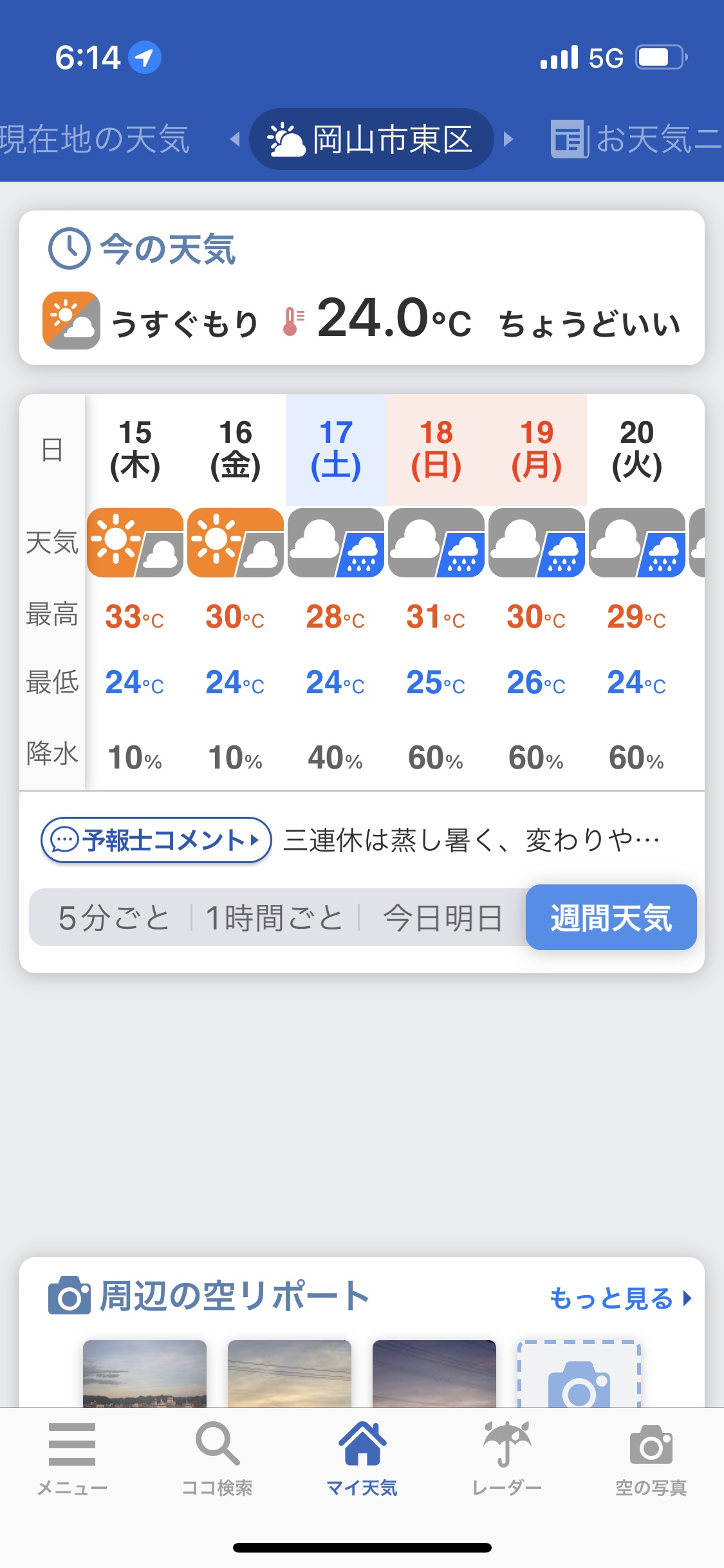Go to ココ検索 search

(x=218, y=1459)
